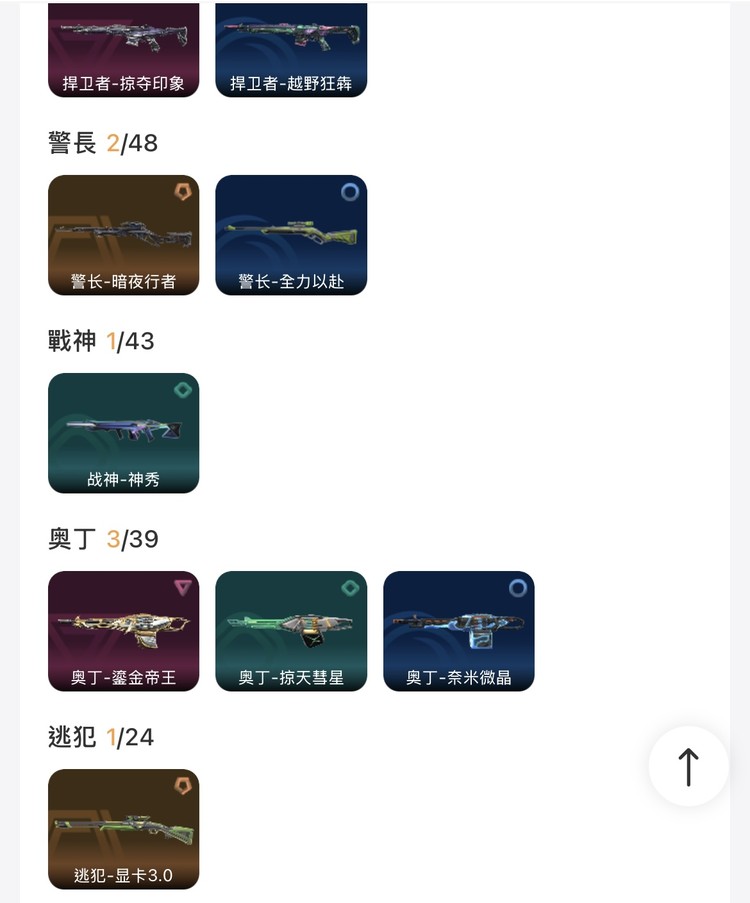This screenshot has height=903, width=750.
Task: Open the 奥丁-鎏金帝王 skin thumbnail
Action: [123, 630]
